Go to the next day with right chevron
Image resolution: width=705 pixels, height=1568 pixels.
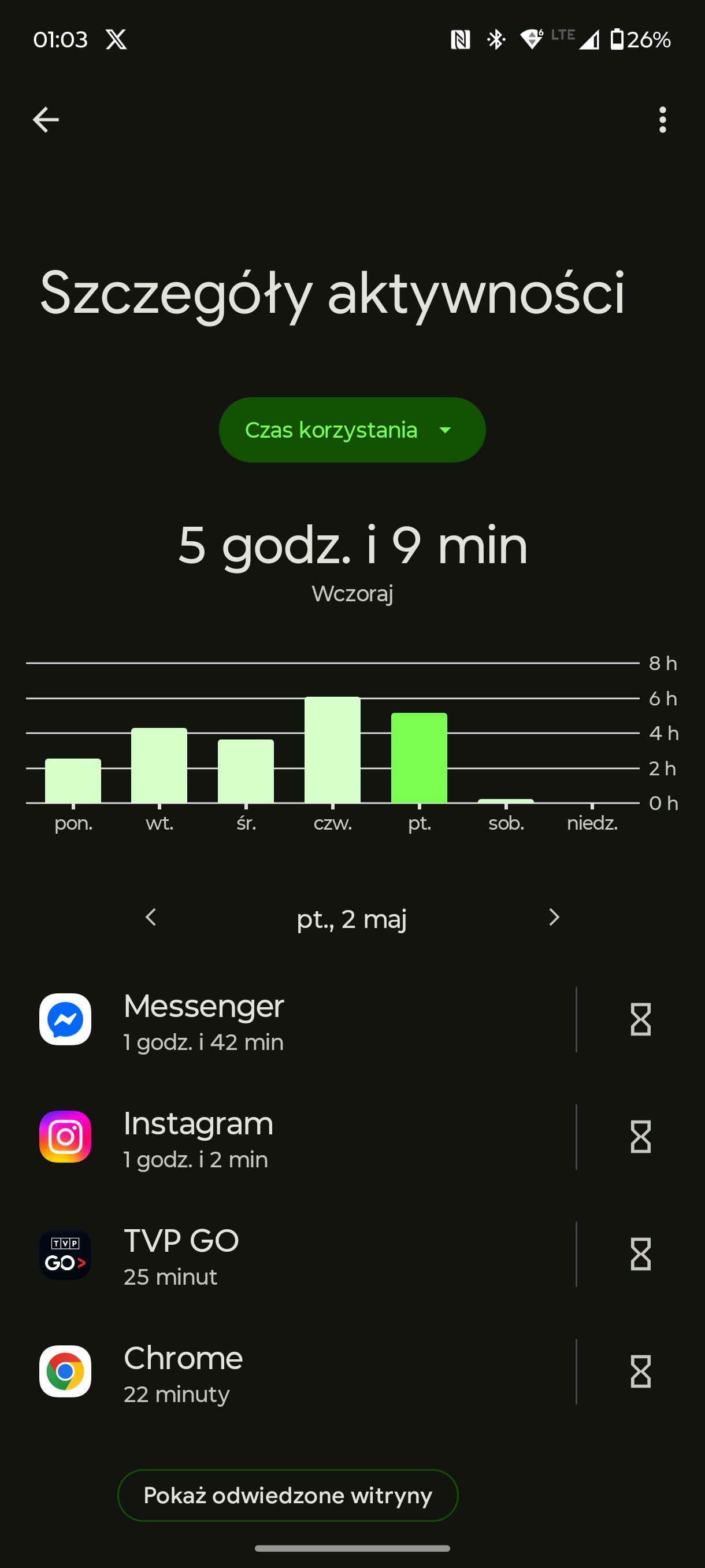point(554,918)
